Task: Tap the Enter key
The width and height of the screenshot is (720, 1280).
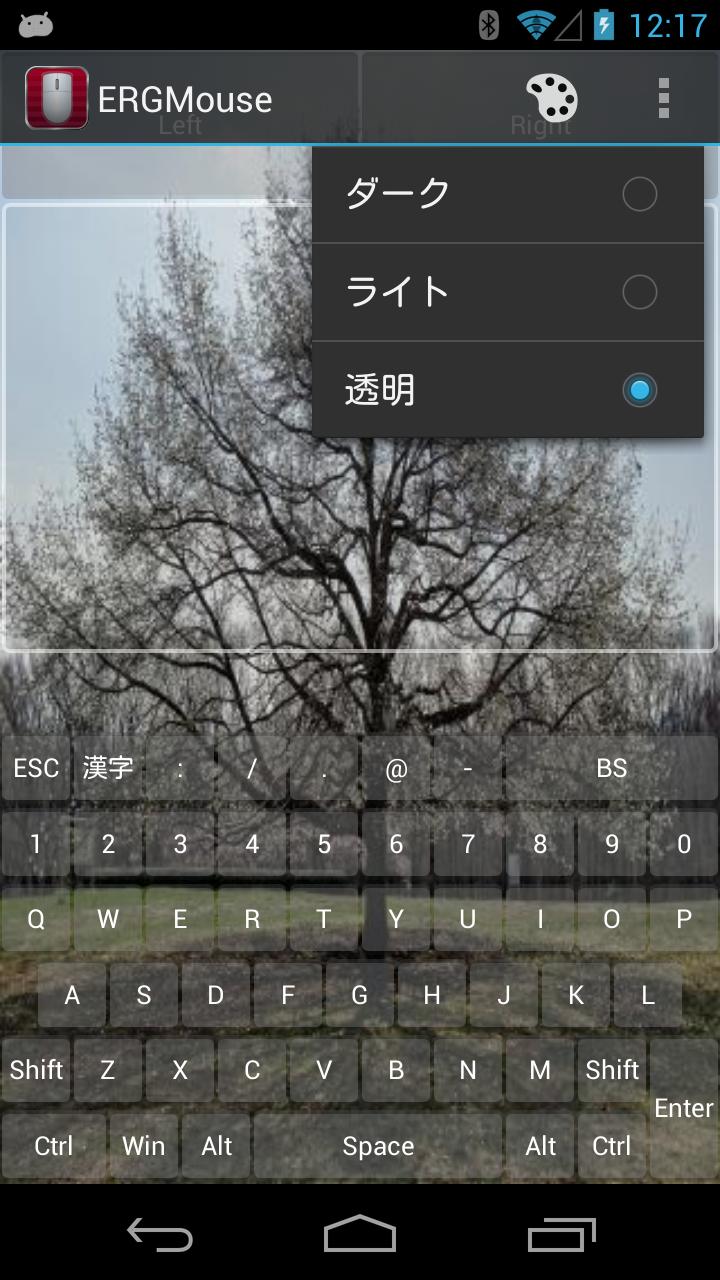Action: [684, 1108]
